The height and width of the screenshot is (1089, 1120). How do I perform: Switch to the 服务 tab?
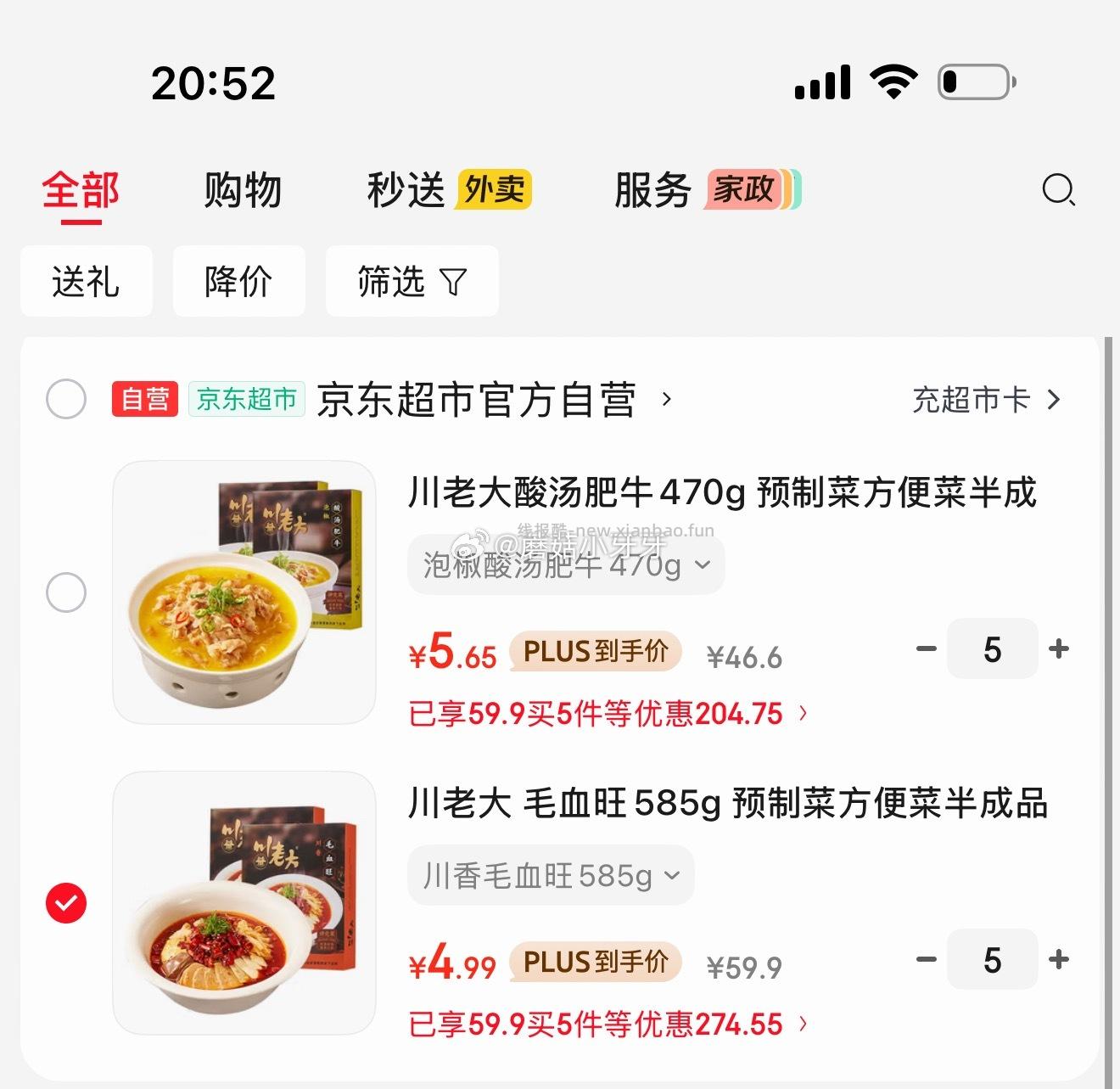652,190
